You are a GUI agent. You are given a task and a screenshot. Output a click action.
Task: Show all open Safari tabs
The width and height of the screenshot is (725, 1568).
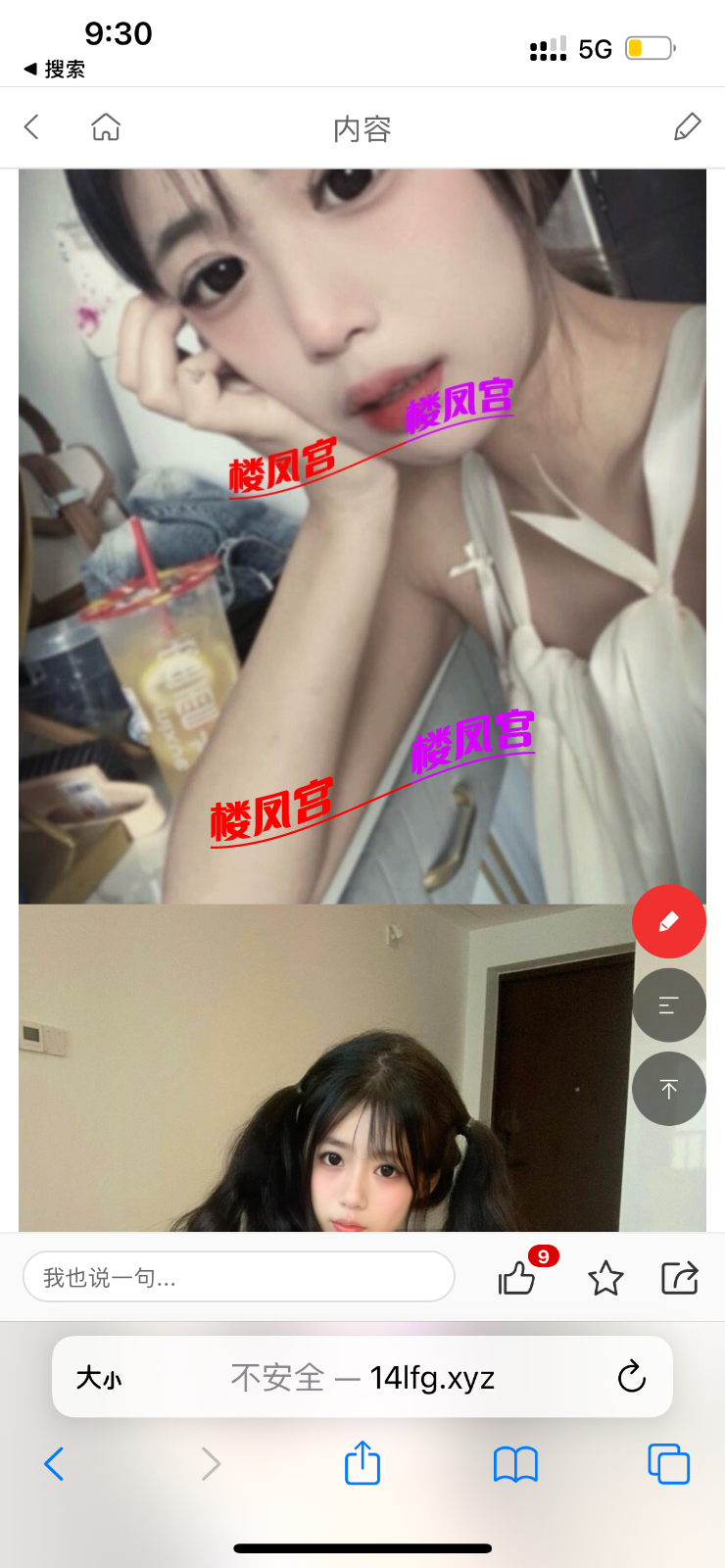[669, 1464]
